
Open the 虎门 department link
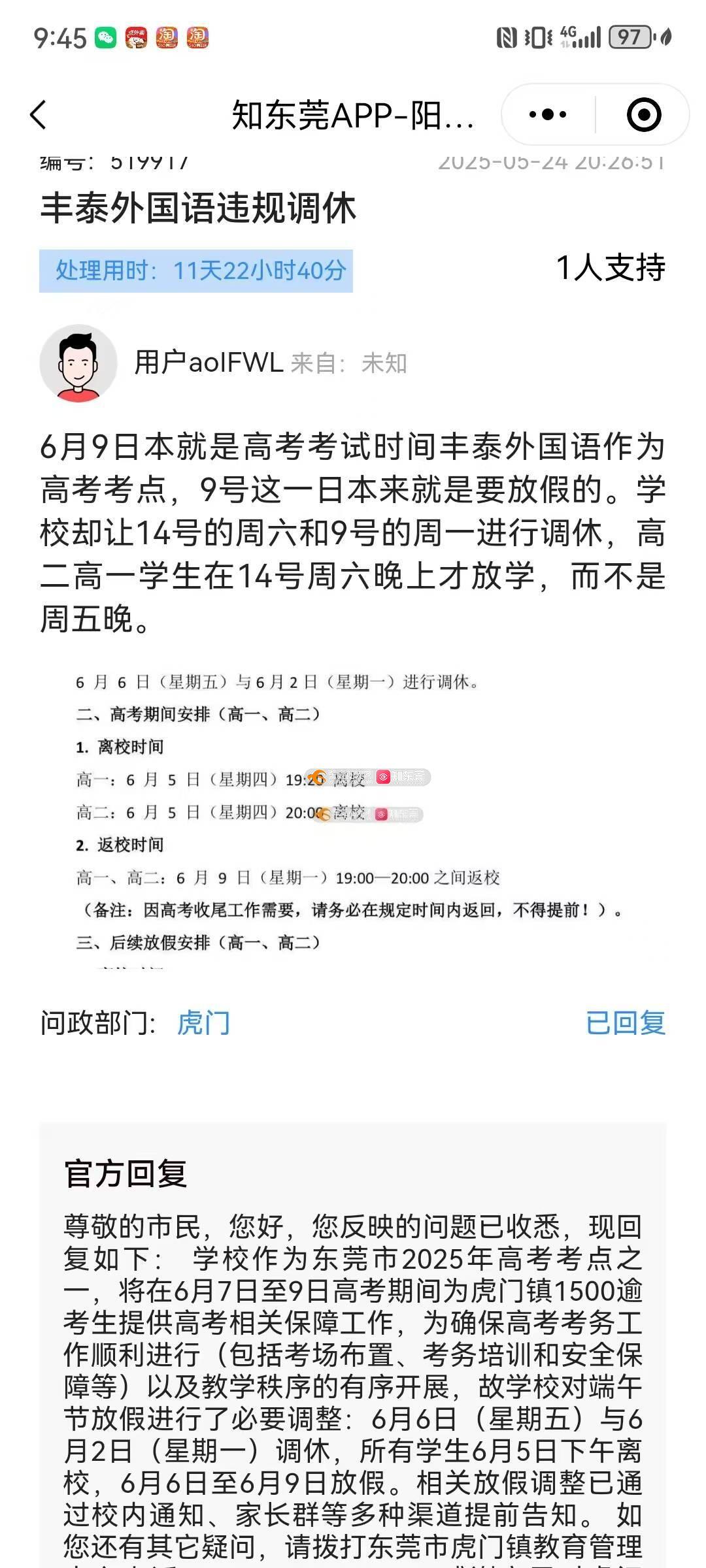pos(203,1022)
